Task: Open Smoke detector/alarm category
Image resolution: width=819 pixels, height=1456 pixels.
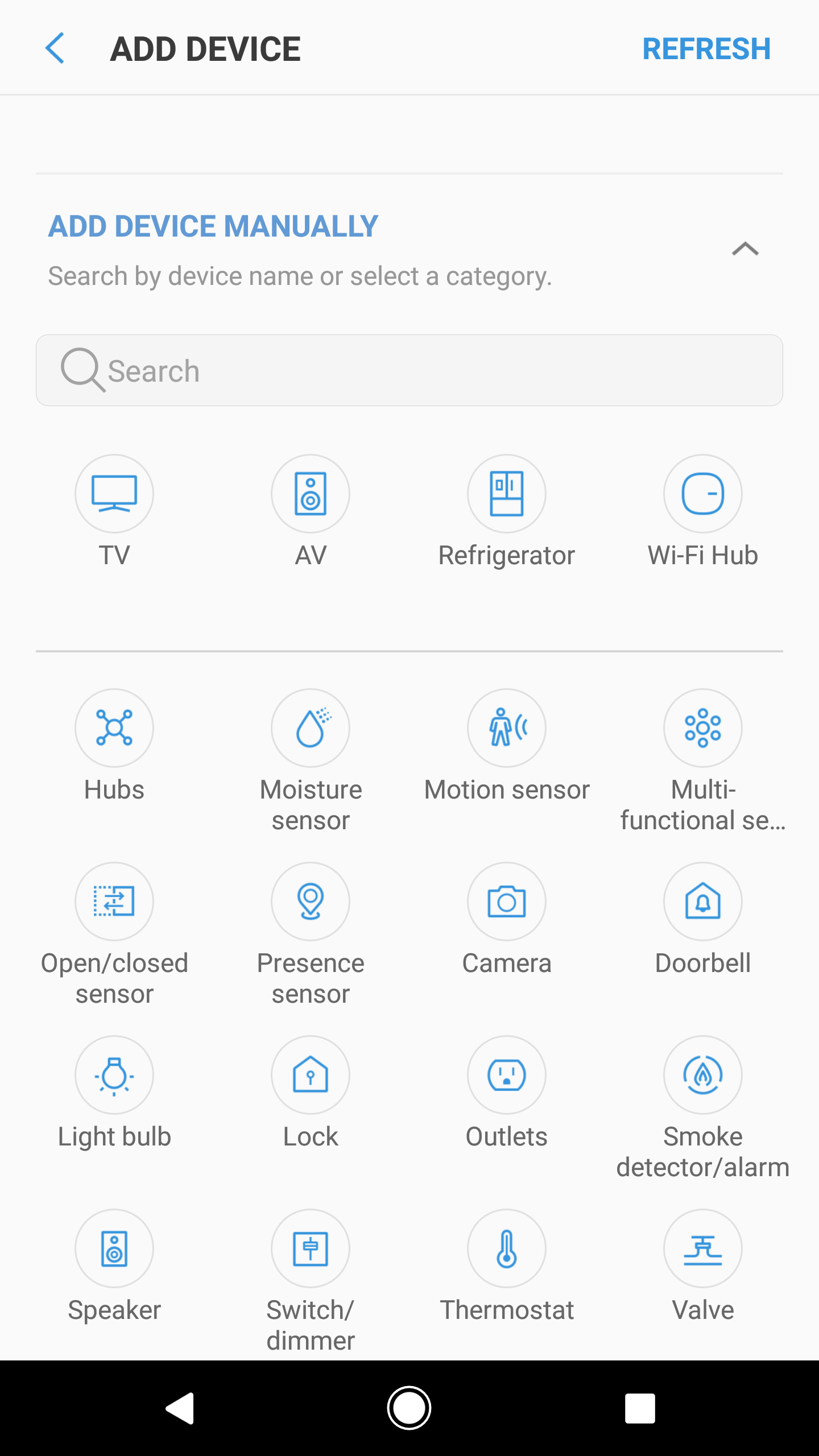Action: point(703,1108)
